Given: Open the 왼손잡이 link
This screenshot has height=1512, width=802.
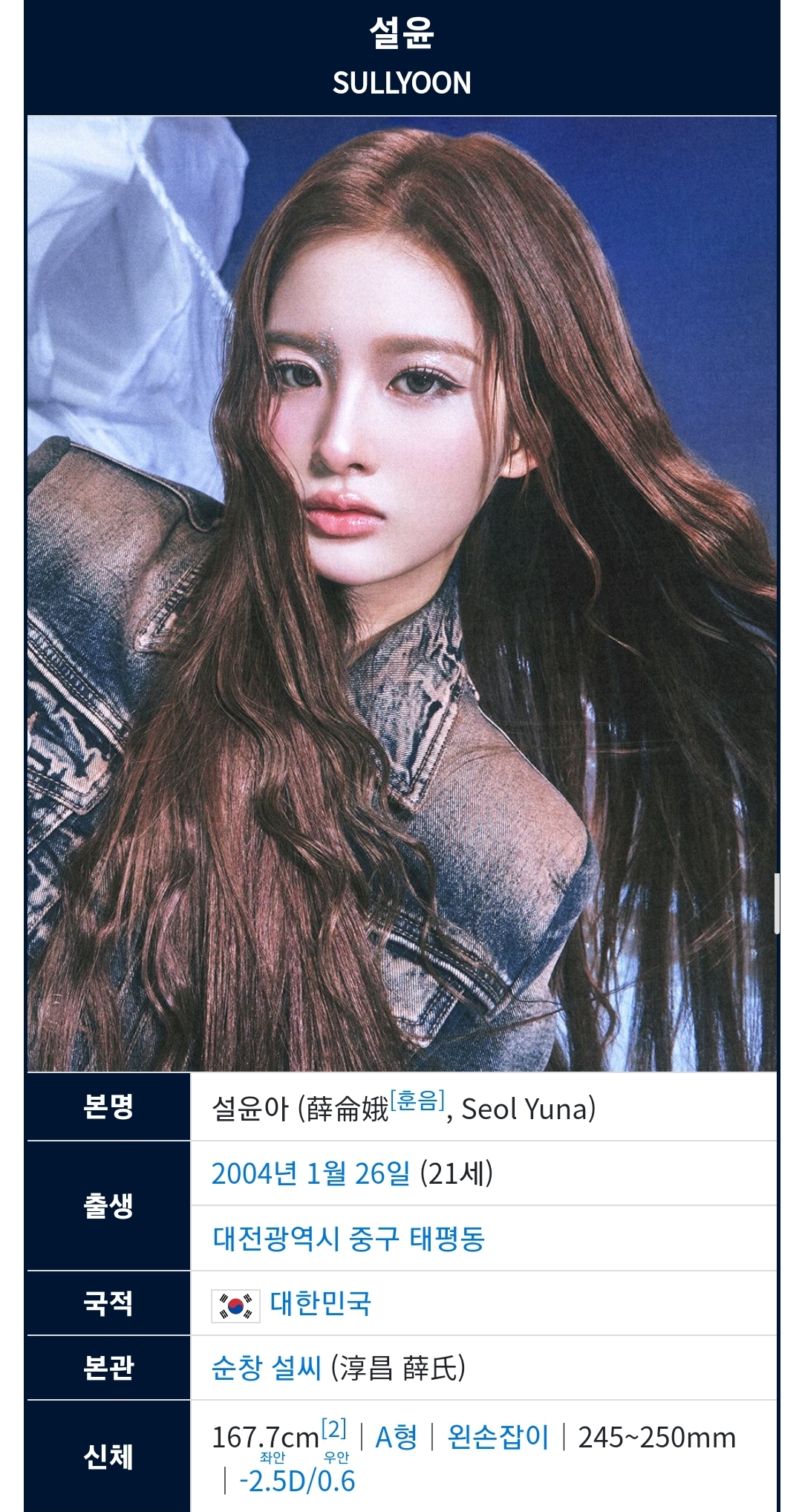Looking at the screenshot, I should point(498,1438).
